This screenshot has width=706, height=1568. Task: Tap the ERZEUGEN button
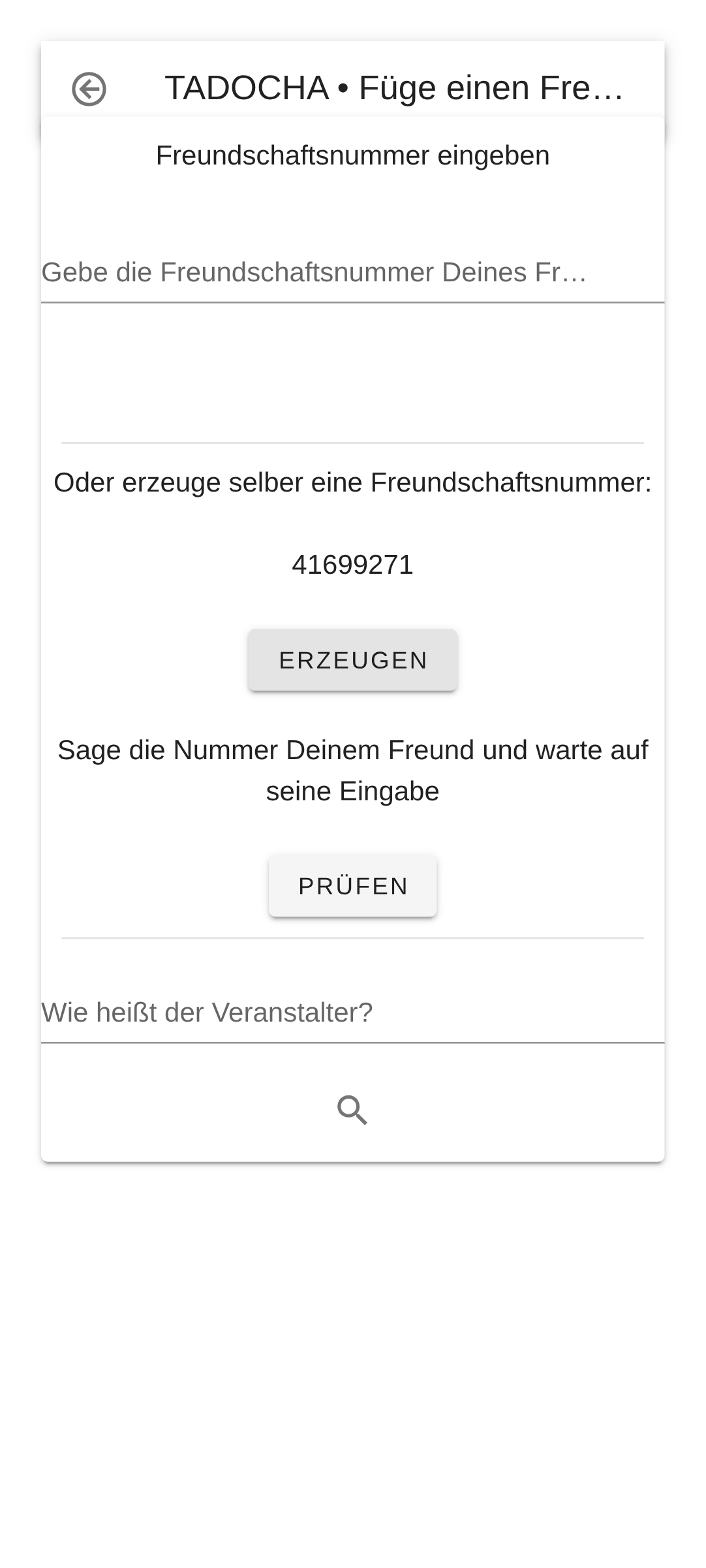pos(352,660)
